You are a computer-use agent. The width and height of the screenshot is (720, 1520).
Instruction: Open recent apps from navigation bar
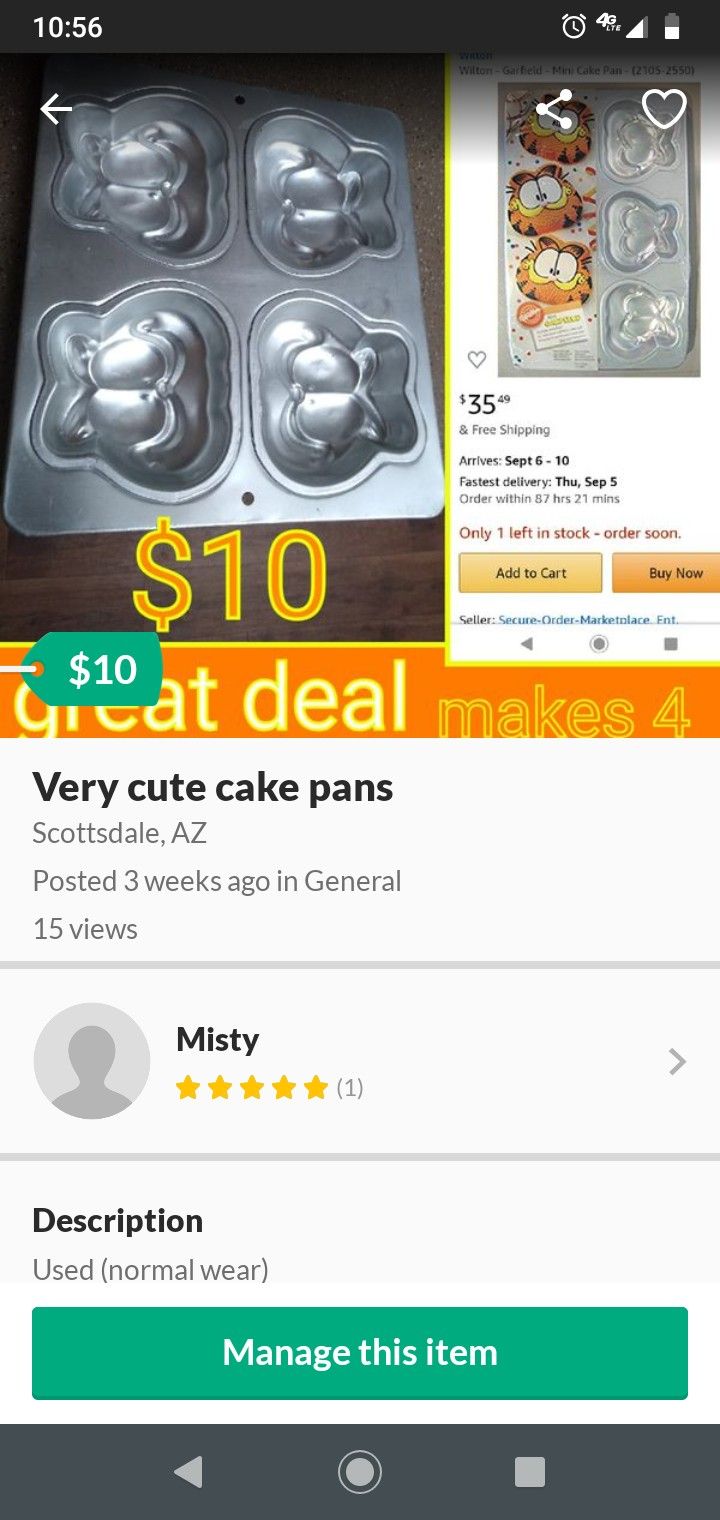(x=530, y=1471)
